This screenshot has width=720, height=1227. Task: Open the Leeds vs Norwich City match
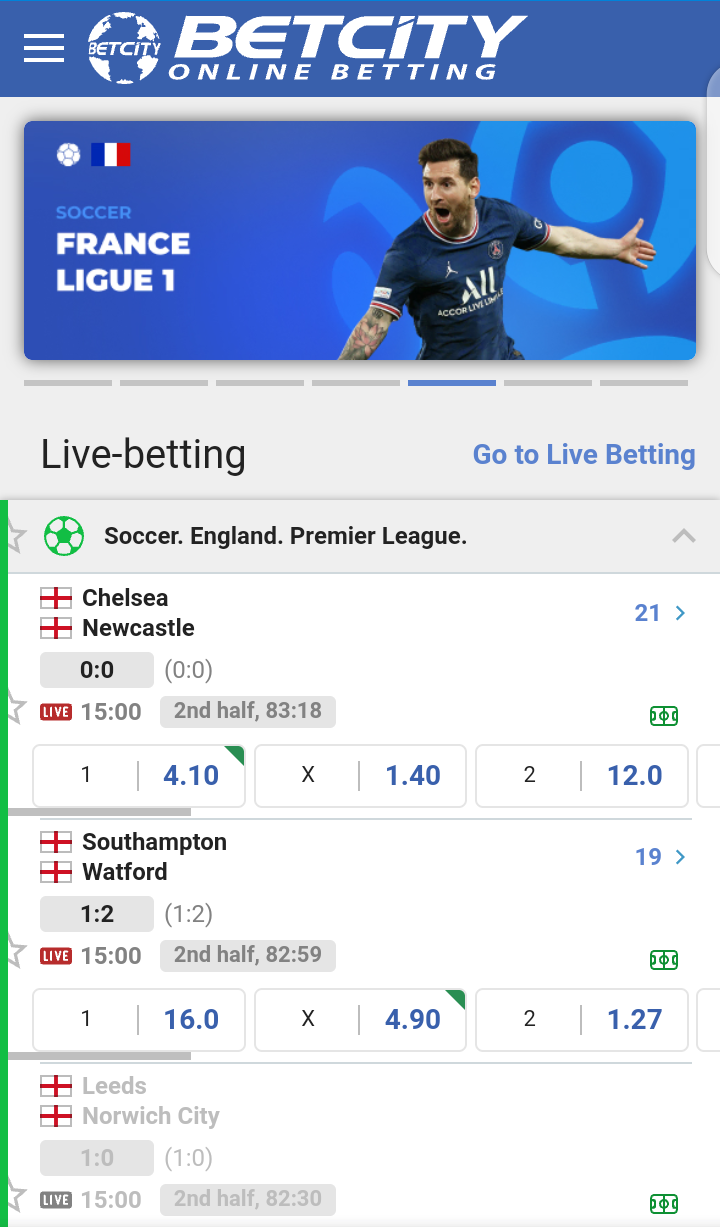point(150,1101)
